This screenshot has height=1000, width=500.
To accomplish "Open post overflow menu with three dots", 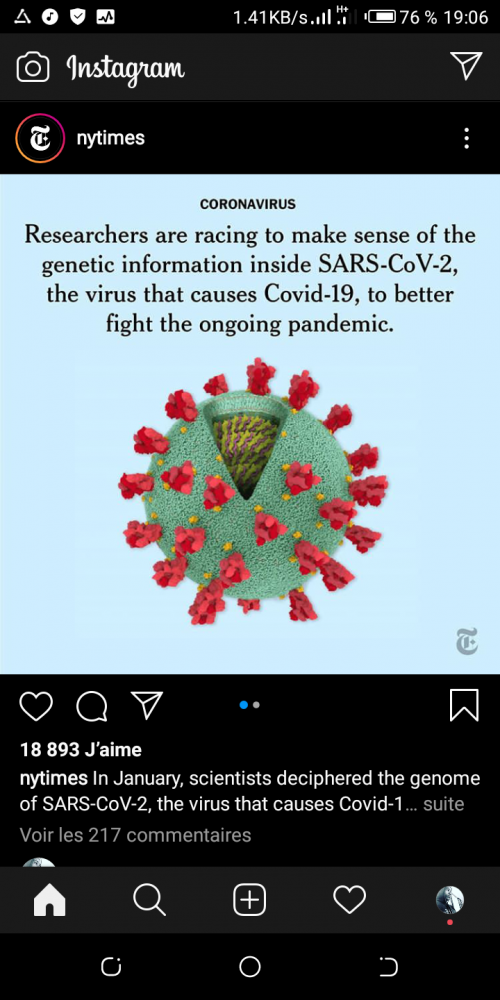I will click(x=467, y=138).
